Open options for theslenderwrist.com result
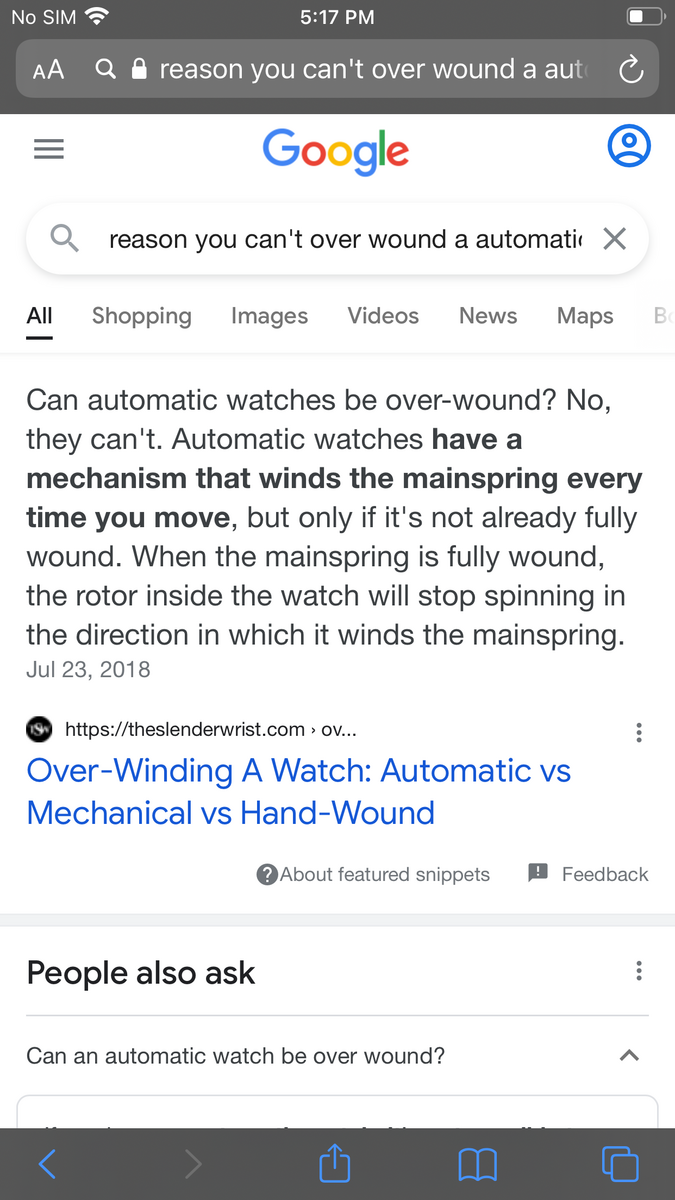675x1200 pixels. 638,732
